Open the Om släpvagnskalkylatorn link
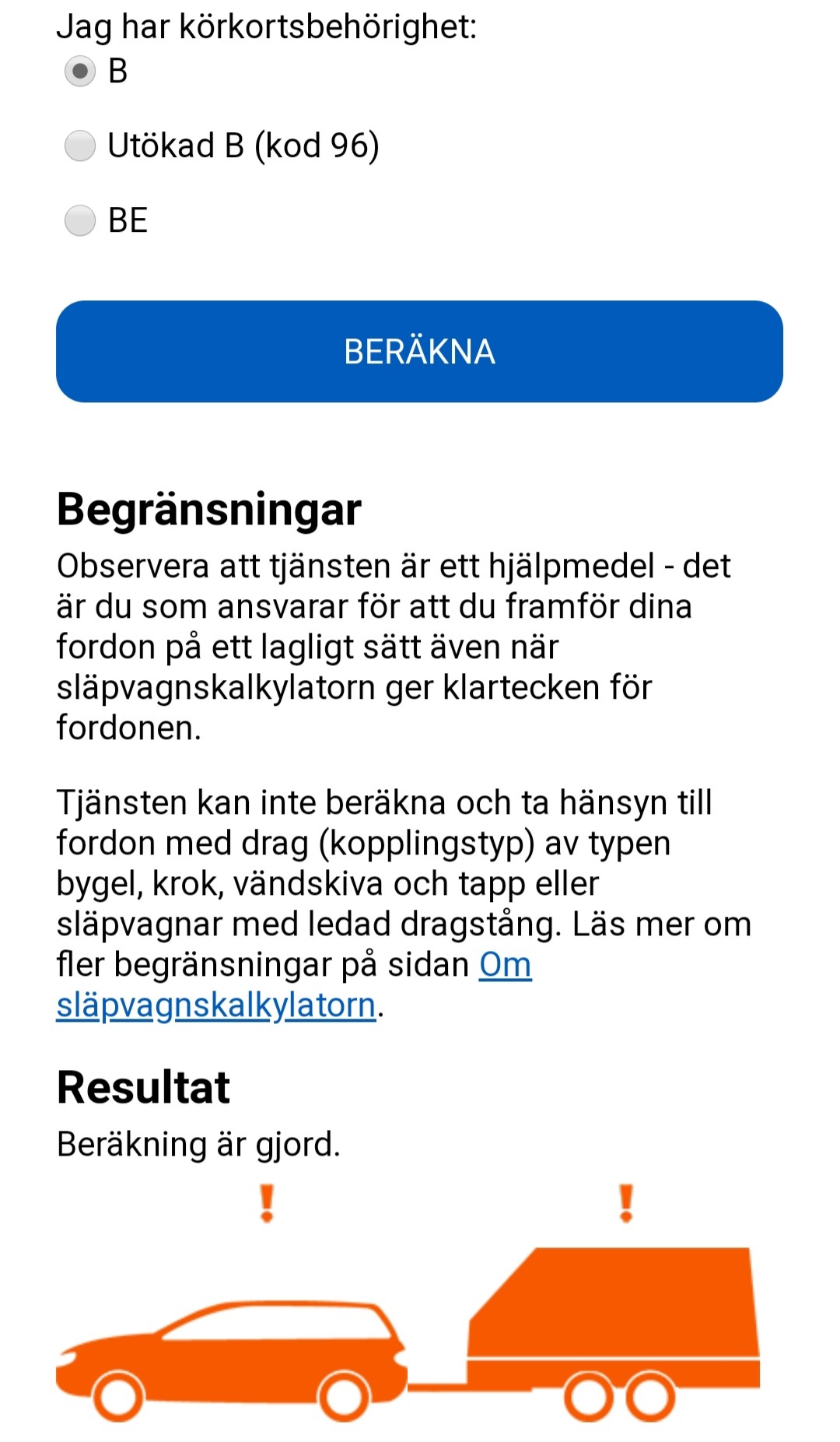 [294, 985]
